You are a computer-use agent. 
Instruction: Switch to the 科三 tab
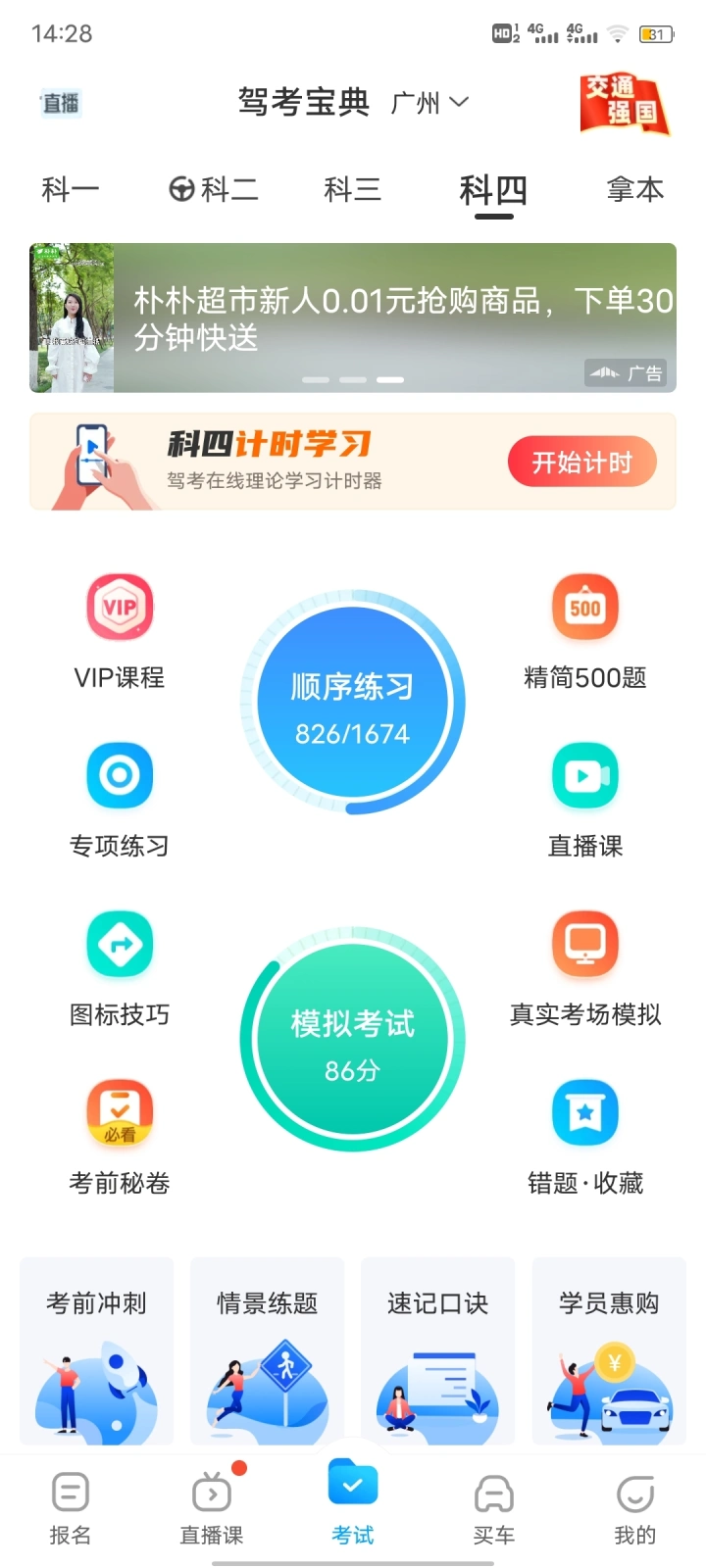point(352,189)
